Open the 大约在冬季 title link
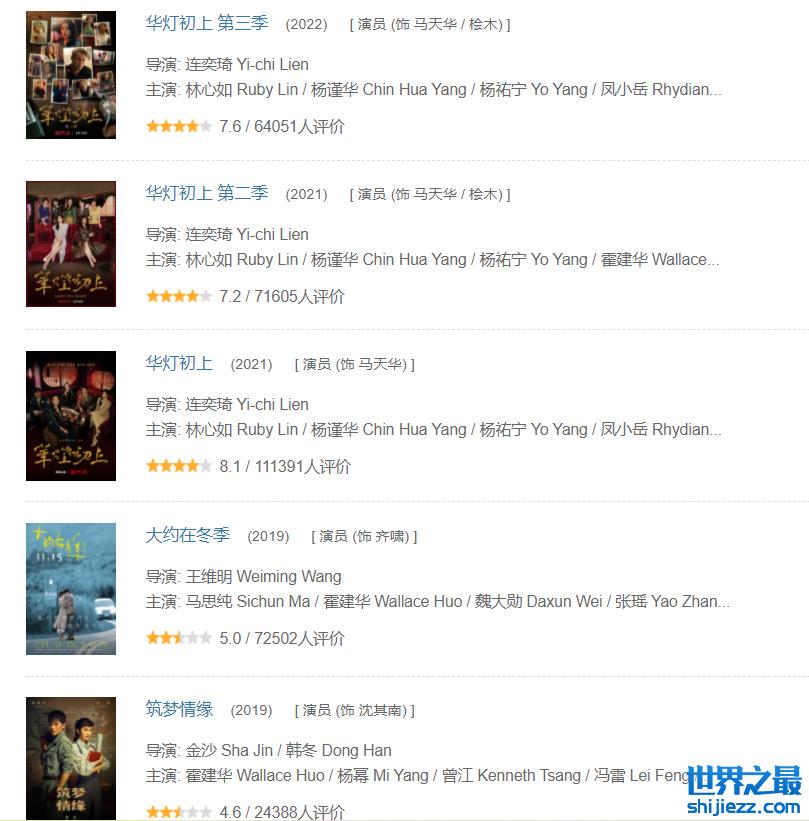 point(188,535)
